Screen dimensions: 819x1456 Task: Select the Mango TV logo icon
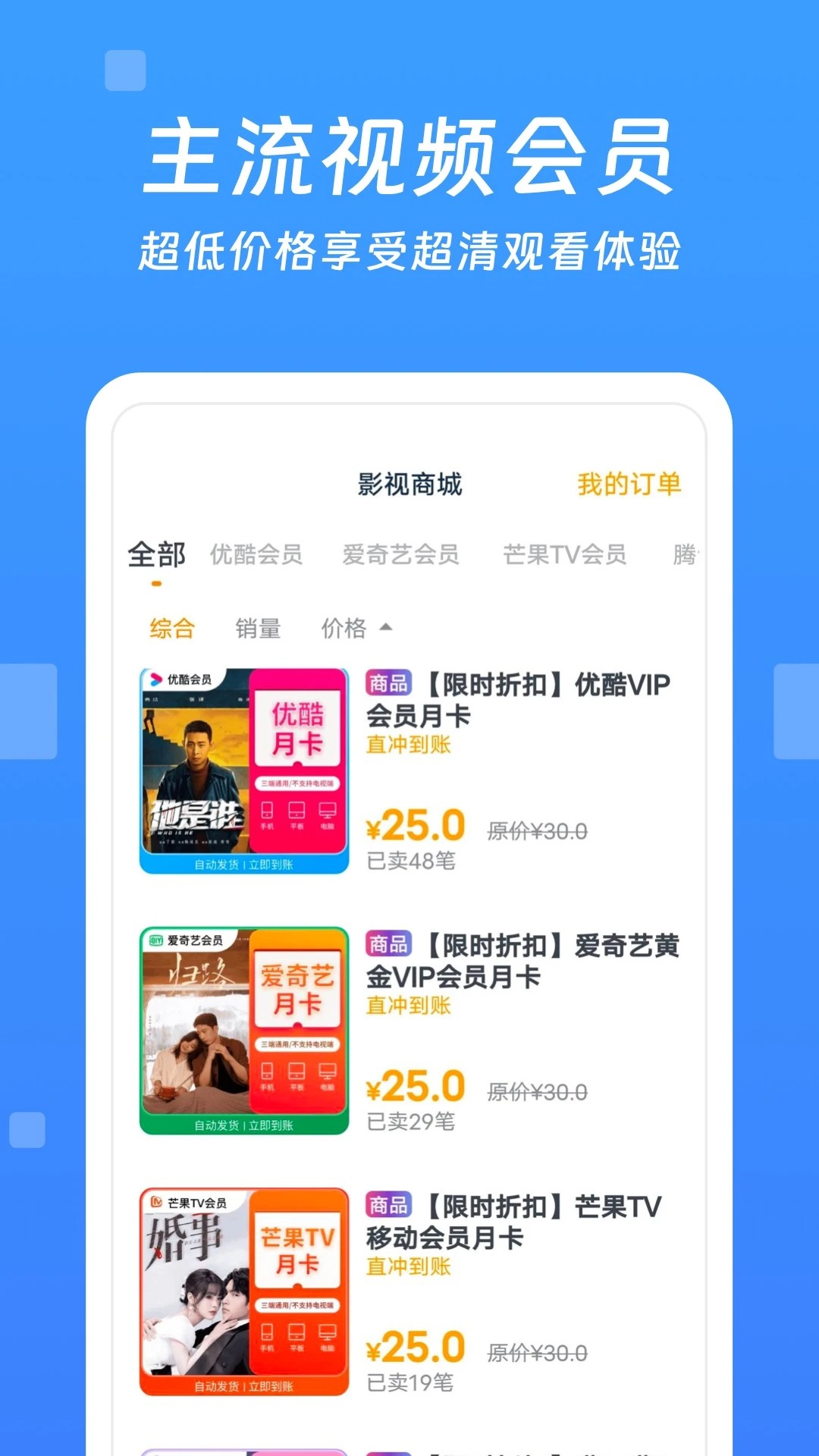(156, 1203)
